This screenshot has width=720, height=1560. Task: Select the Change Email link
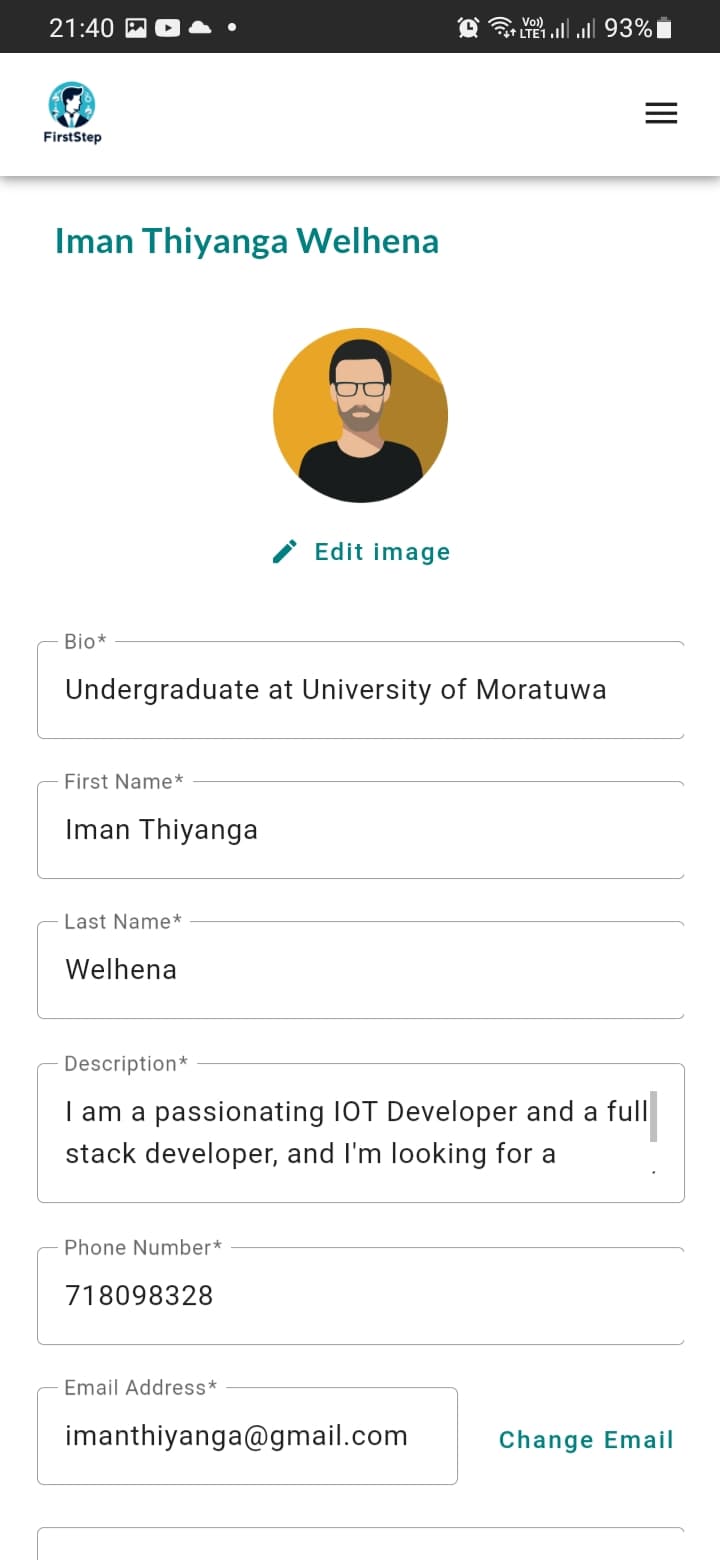[586, 1439]
